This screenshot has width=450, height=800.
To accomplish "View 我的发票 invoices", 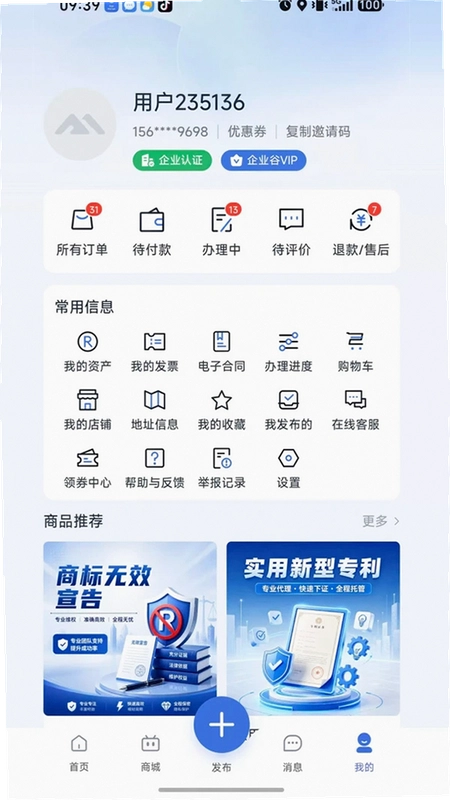I will click(155, 352).
